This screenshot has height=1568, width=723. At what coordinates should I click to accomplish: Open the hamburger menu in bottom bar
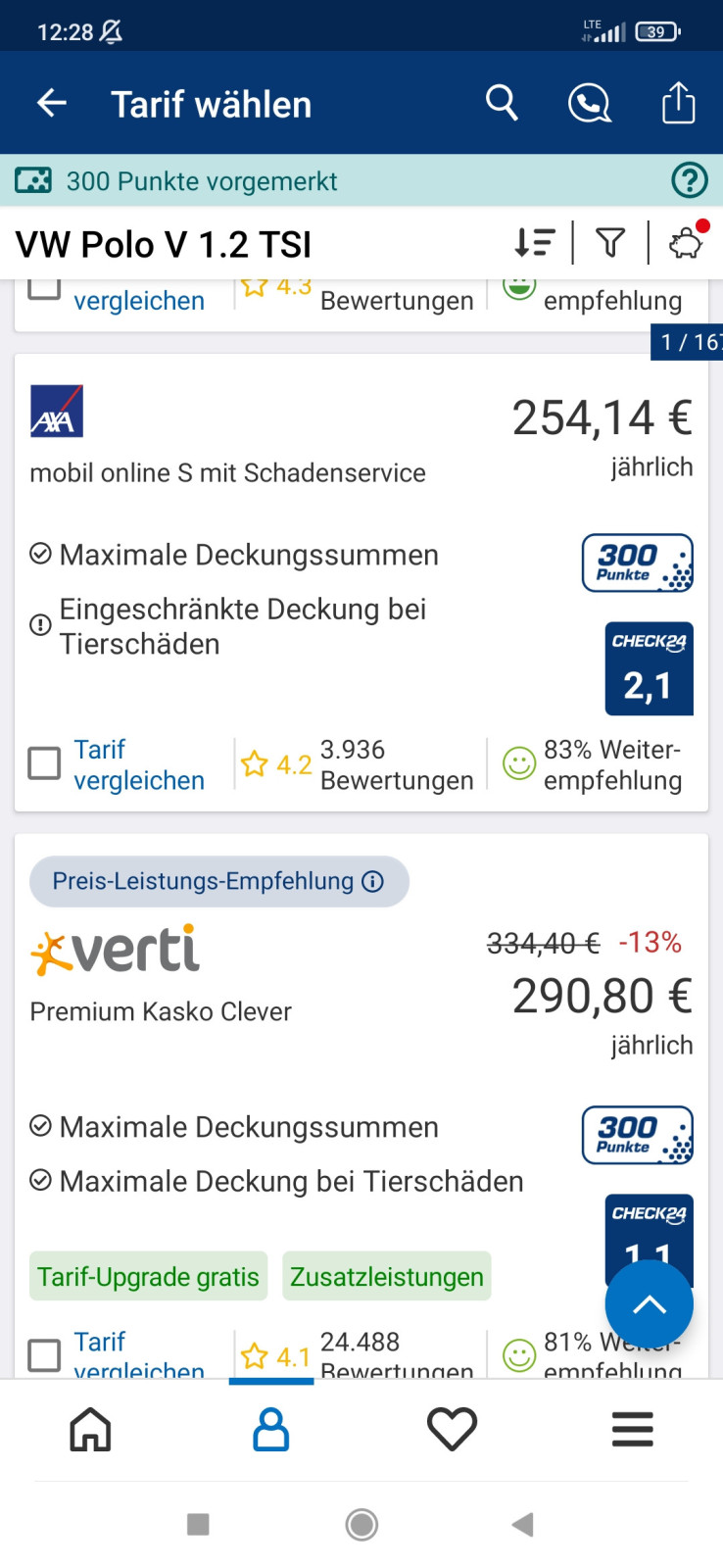click(632, 1430)
